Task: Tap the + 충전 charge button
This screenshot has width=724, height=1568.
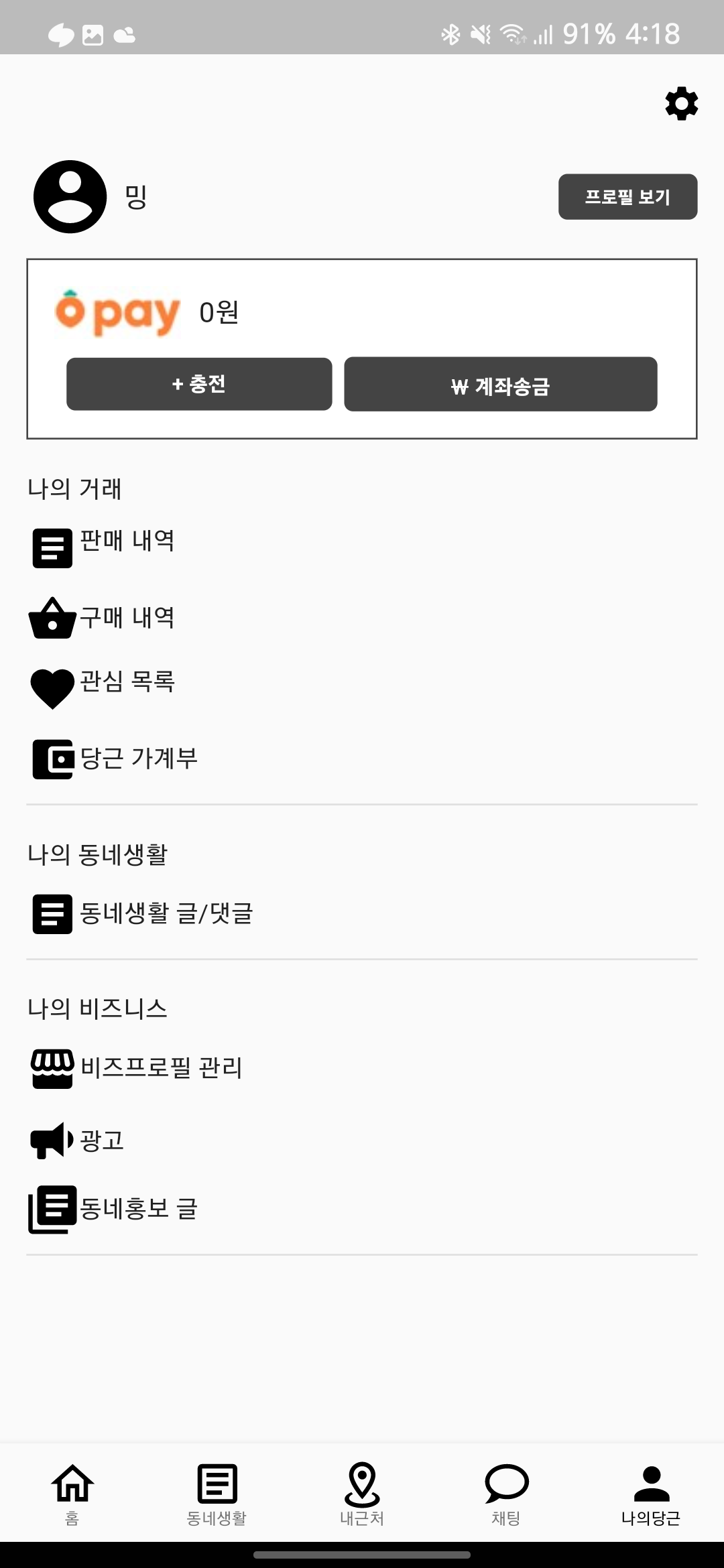Action: click(199, 384)
